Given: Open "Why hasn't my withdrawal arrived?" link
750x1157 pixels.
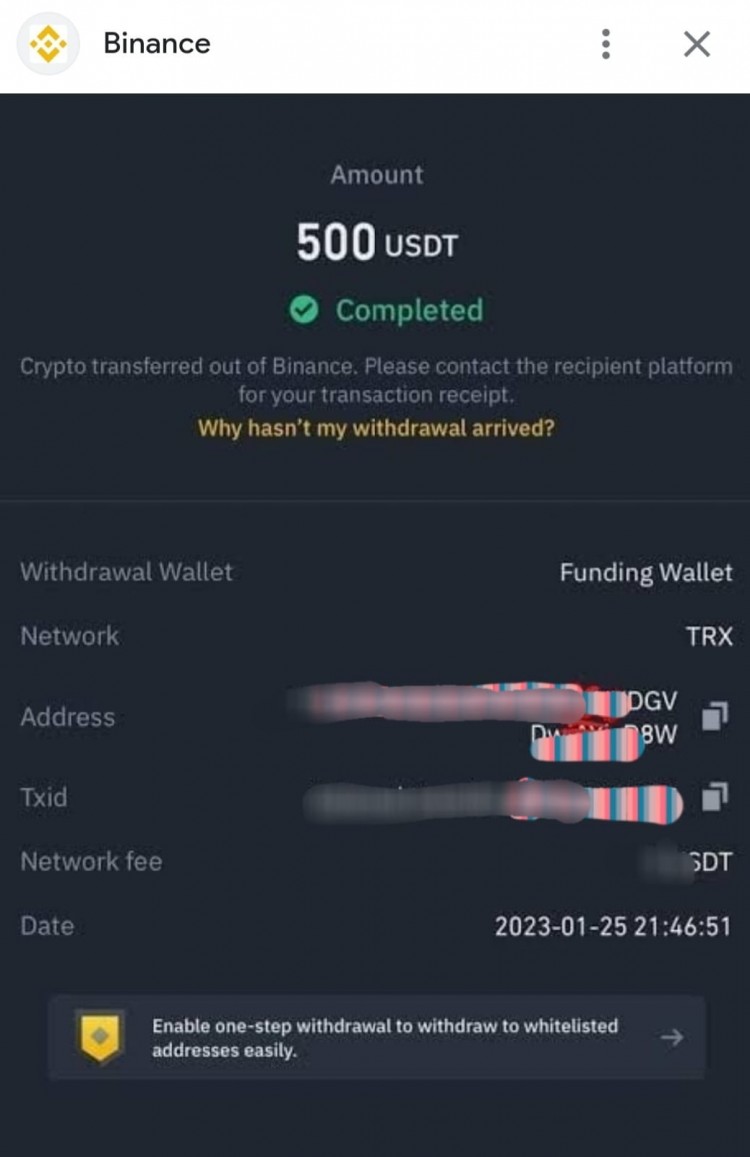Looking at the screenshot, I should (x=376, y=428).
